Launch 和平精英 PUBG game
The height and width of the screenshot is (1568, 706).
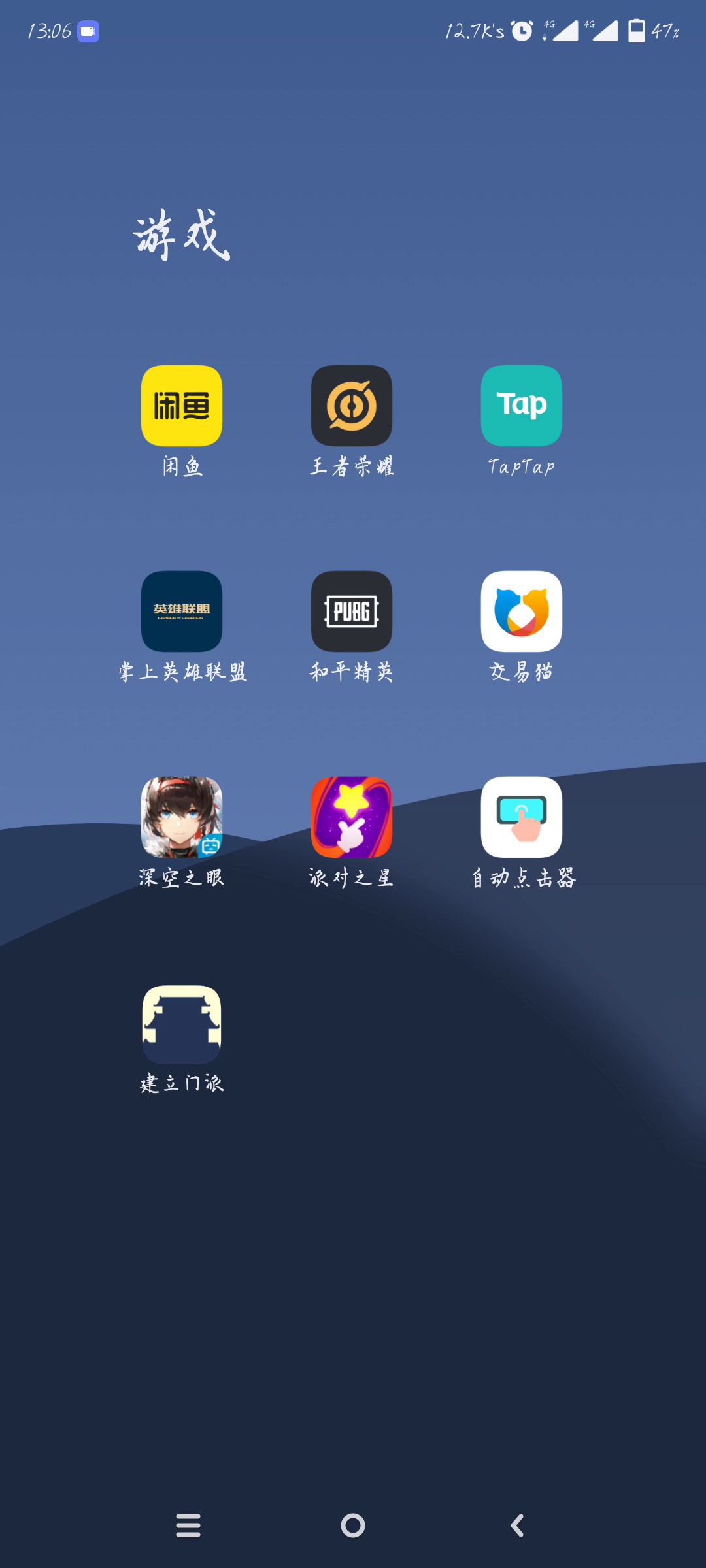pos(352,612)
